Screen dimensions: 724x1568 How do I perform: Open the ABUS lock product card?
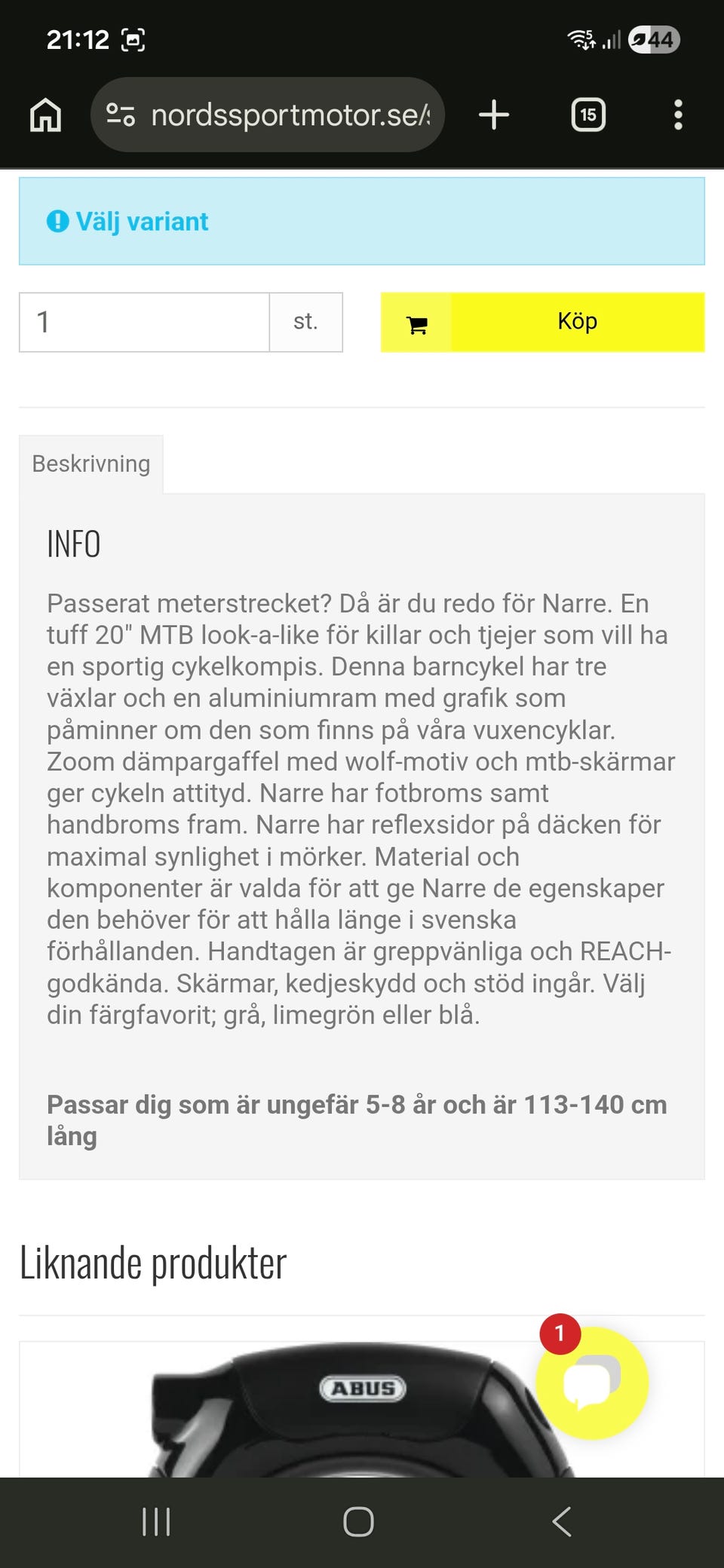tap(362, 1408)
